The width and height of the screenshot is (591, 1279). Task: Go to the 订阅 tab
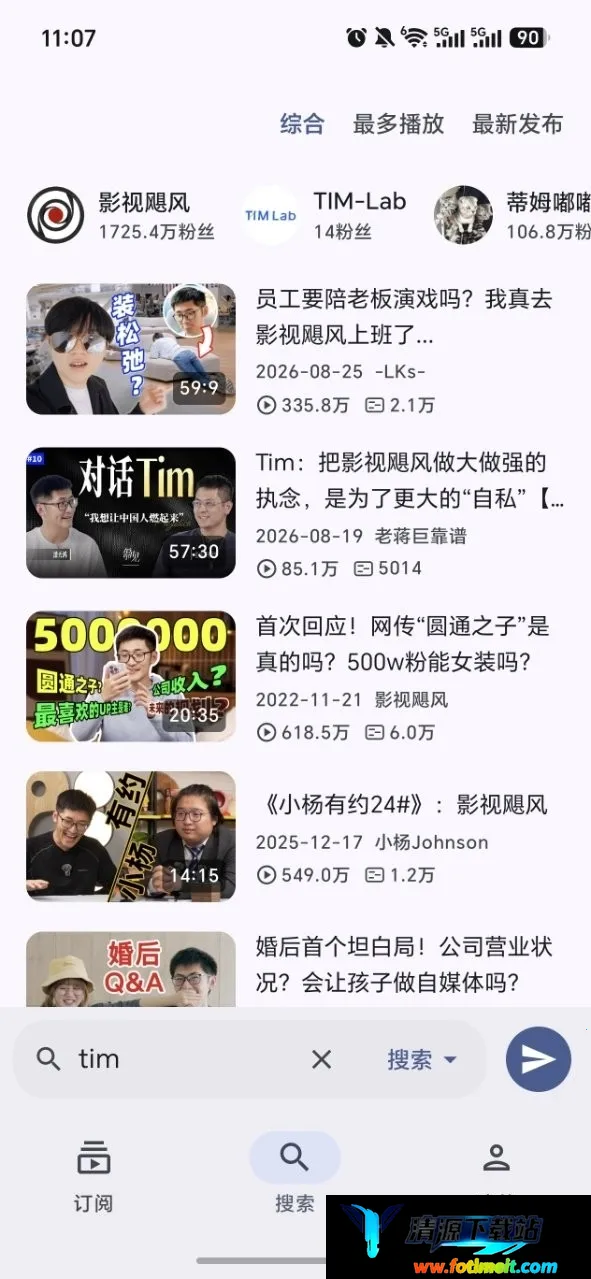click(x=93, y=1176)
